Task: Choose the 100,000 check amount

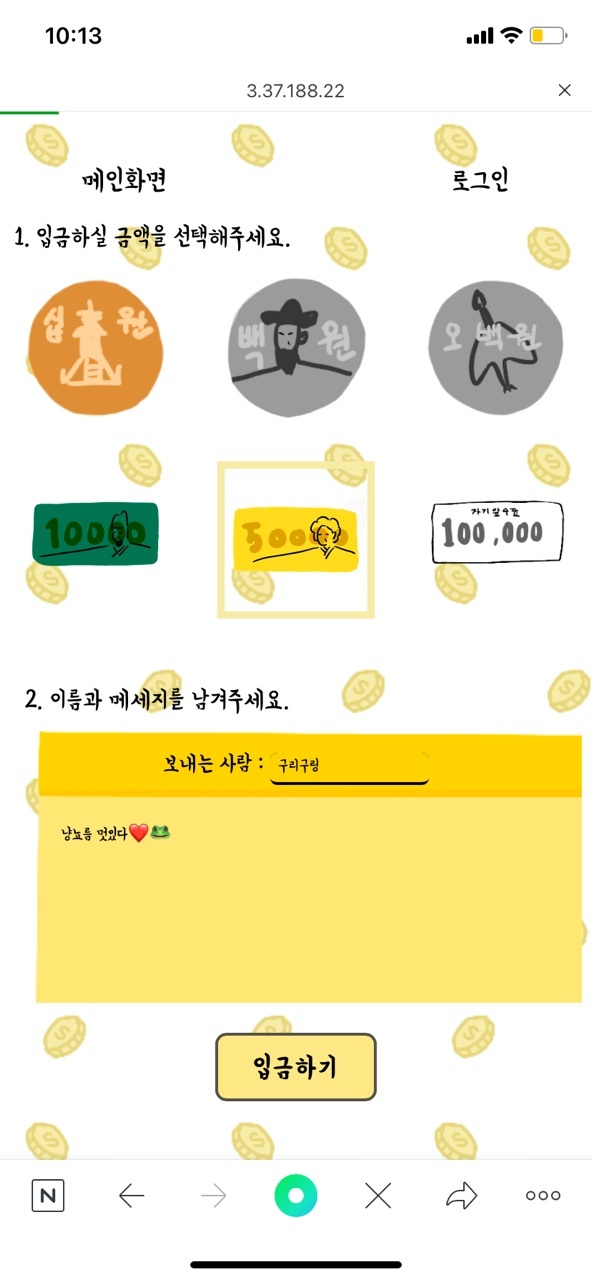Action: (x=496, y=533)
